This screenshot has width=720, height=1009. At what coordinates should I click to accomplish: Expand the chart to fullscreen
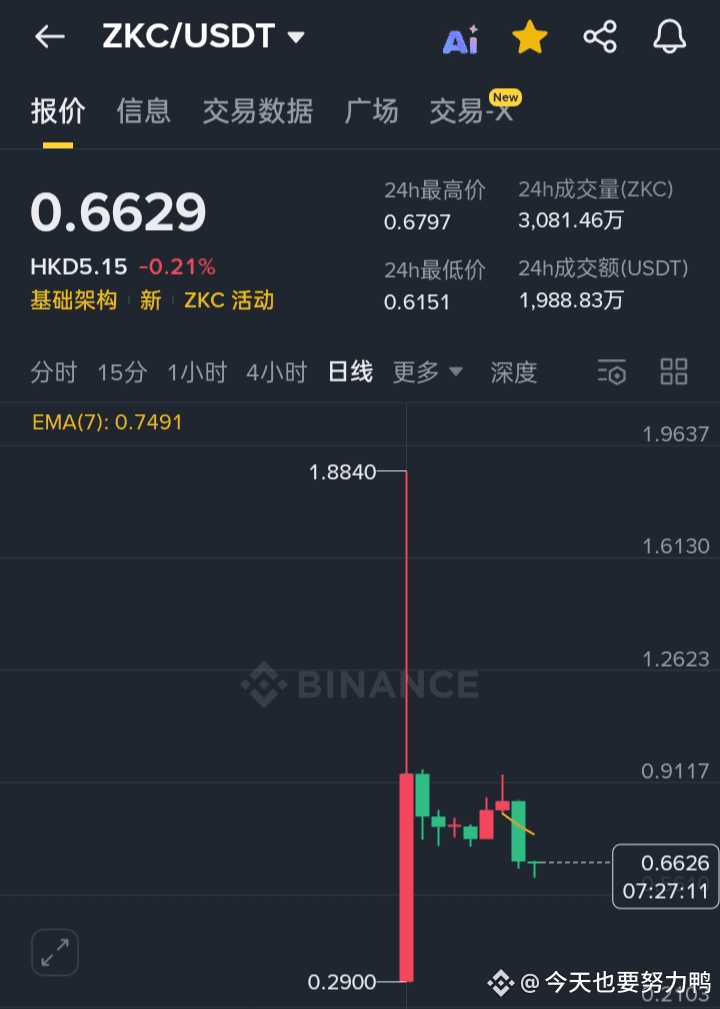point(55,953)
